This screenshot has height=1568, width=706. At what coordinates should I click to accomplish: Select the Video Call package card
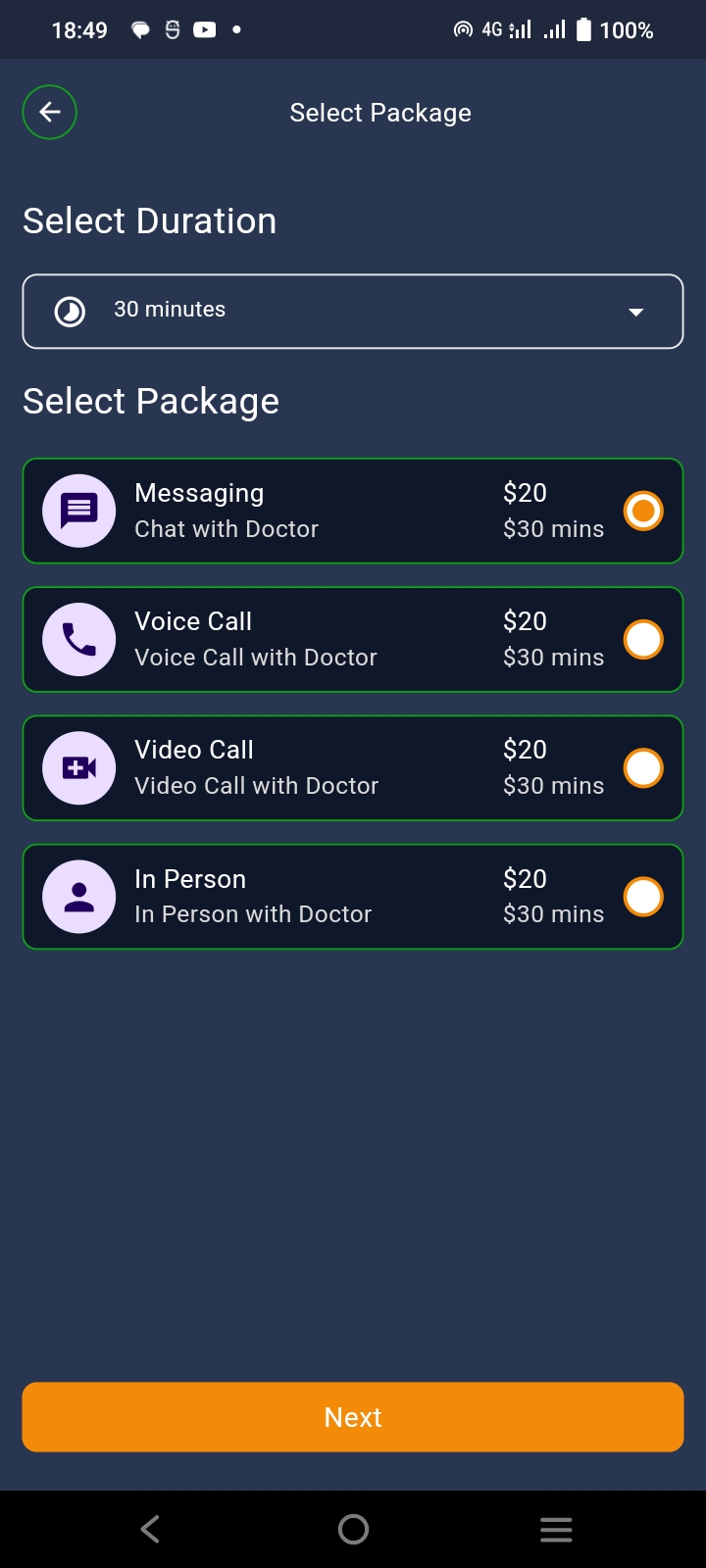(x=353, y=768)
